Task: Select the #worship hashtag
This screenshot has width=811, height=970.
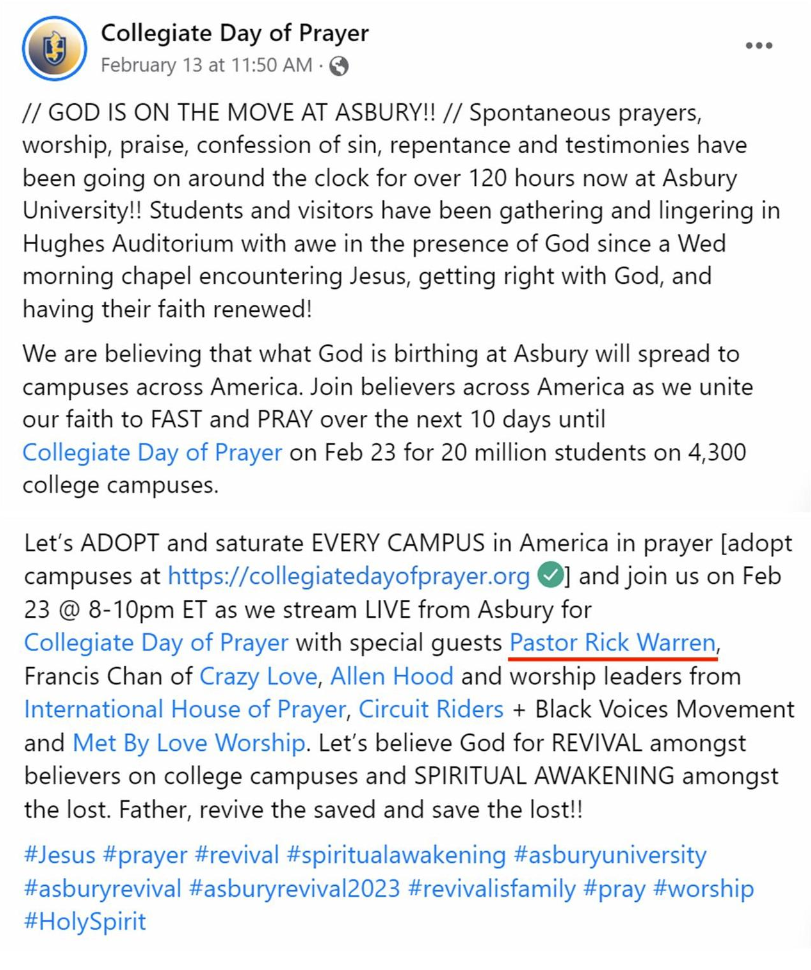Action: click(x=703, y=888)
